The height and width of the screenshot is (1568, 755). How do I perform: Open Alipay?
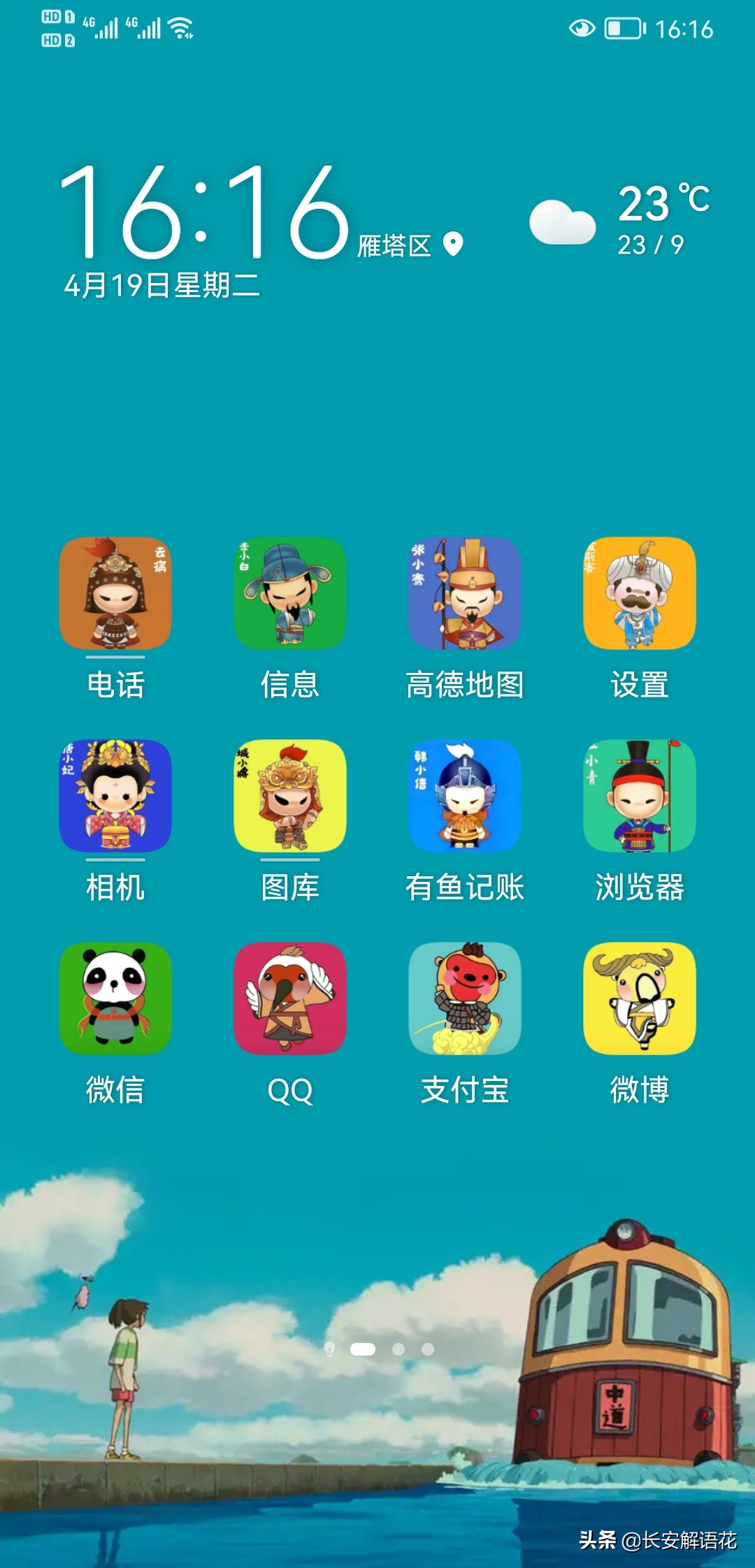[465, 1001]
